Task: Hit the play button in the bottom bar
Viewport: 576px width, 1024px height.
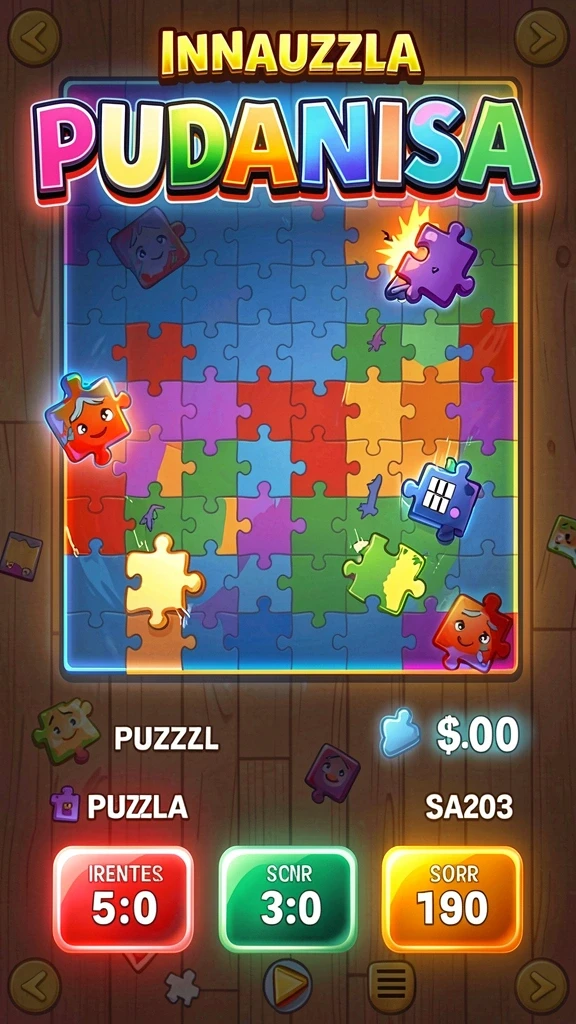Action: 288,985
